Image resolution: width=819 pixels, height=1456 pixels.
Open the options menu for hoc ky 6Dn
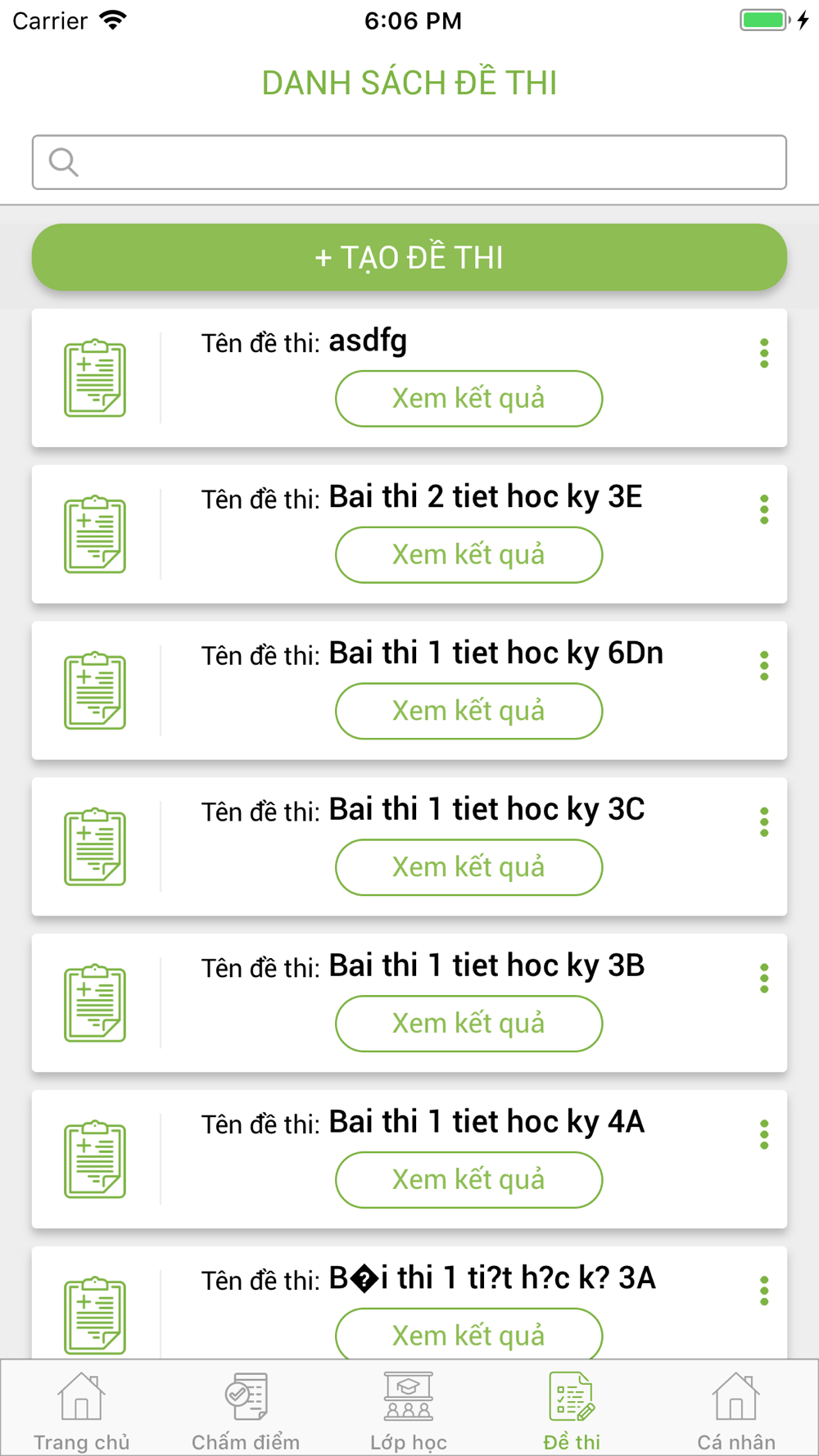coord(764,666)
